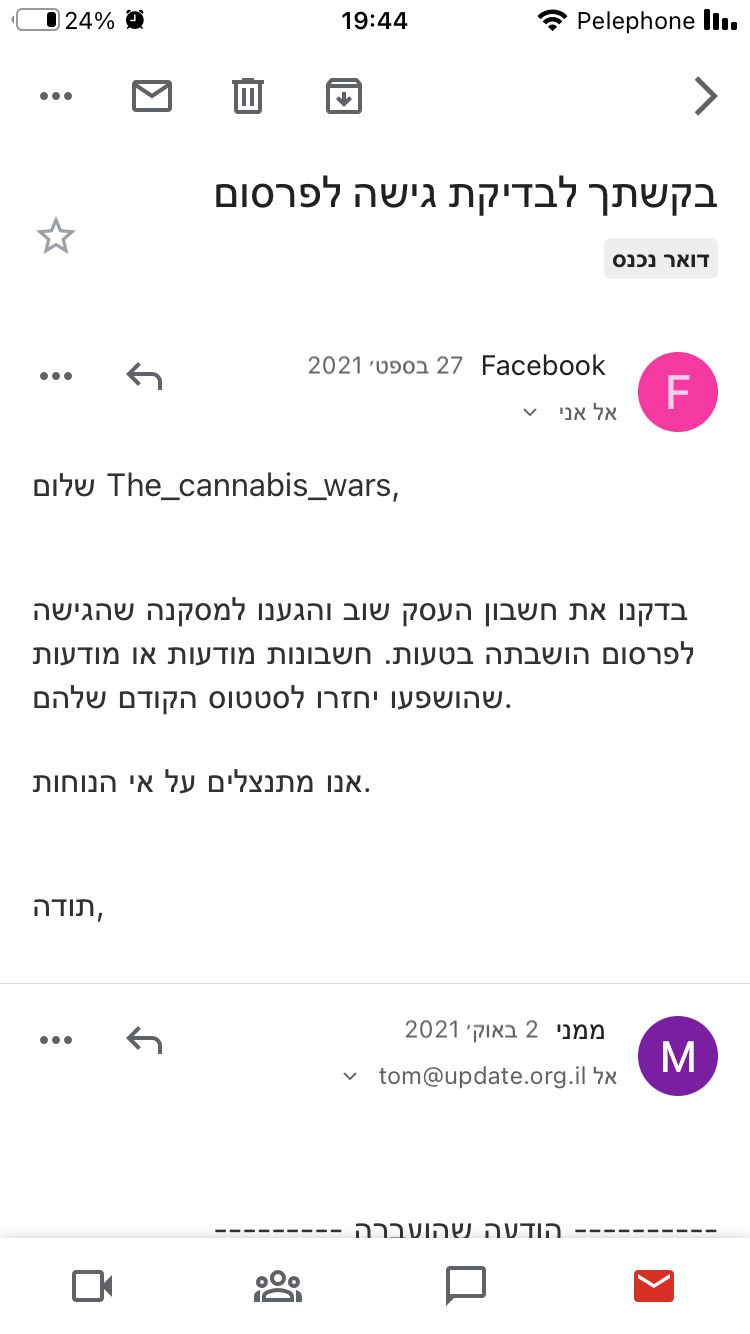Open more options for the Facebook message
Screen dimensions: 750x1334
point(56,376)
